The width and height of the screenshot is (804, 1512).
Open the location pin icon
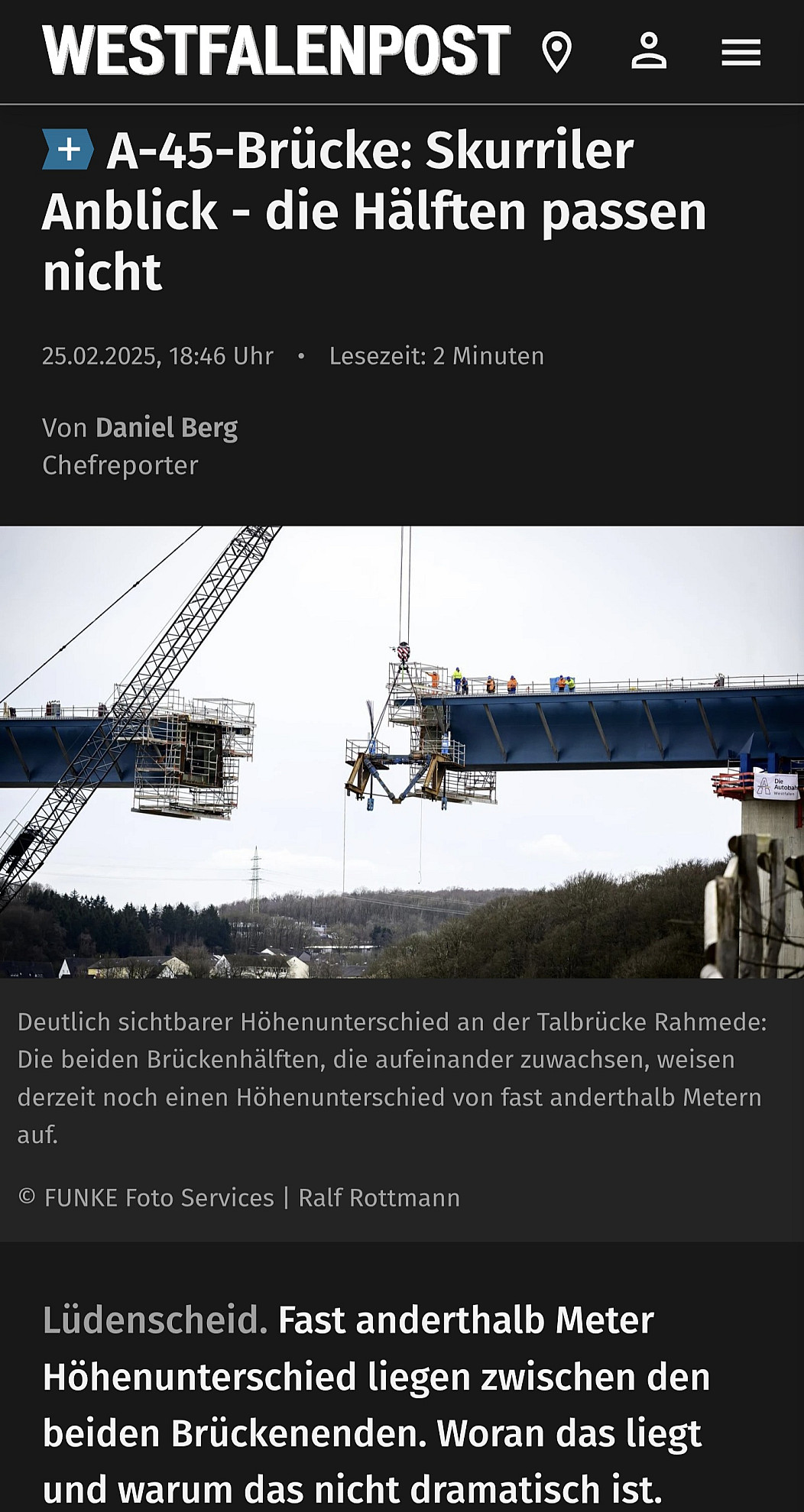pyautogui.click(x=556, y=53)
